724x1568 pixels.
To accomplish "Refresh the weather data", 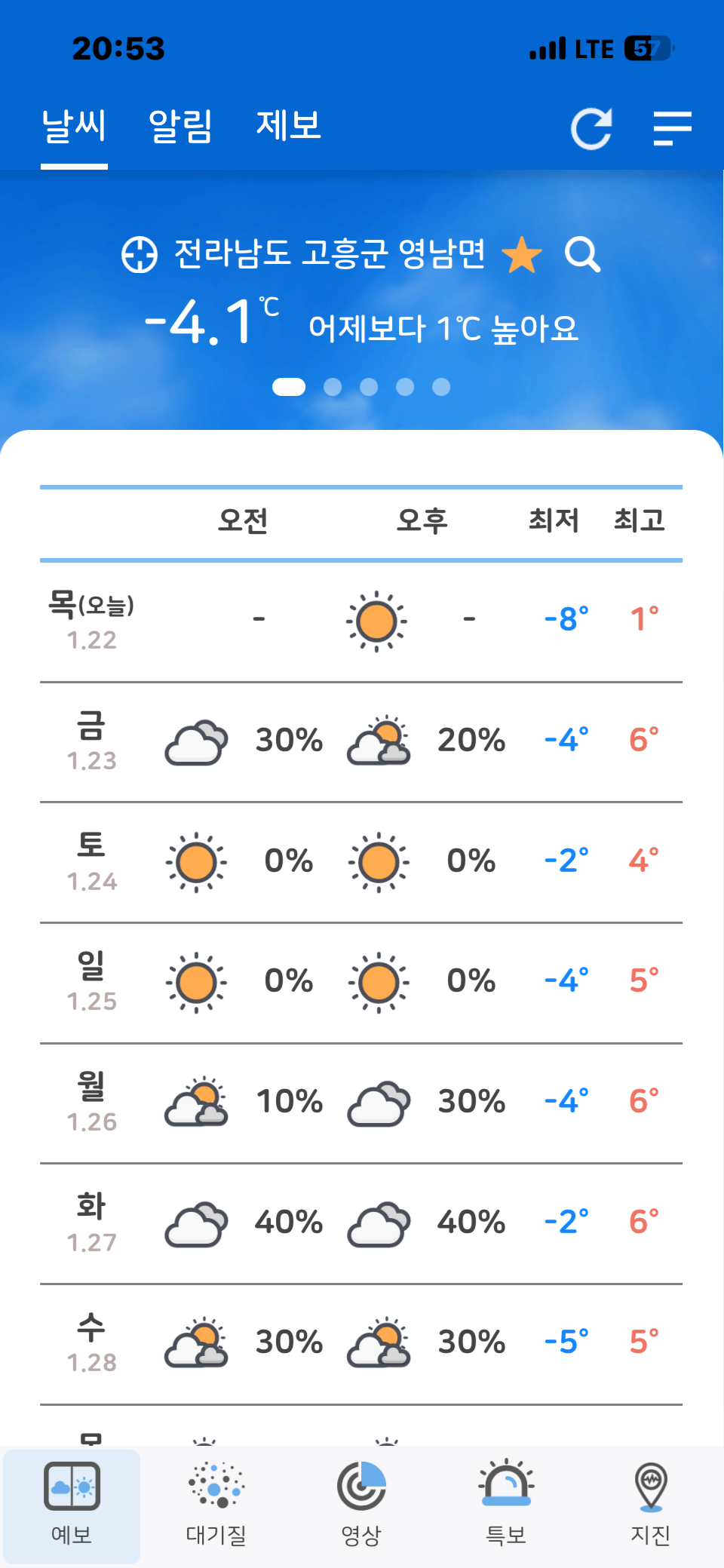I will click(591, 128).
